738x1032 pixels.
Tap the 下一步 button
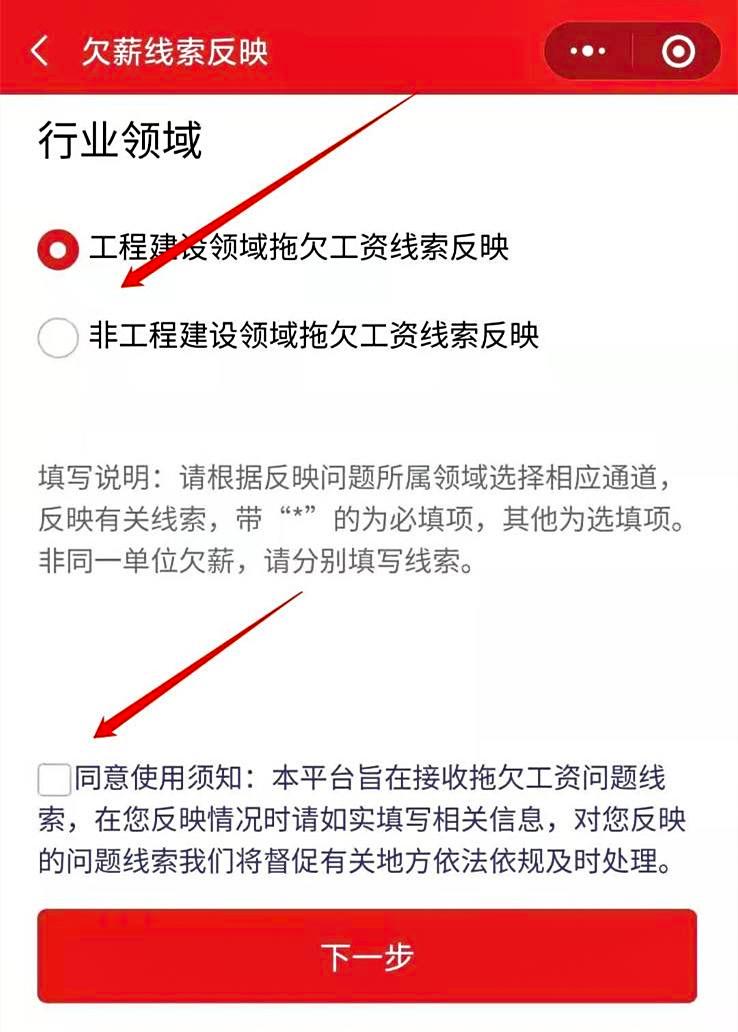(367, 956)
